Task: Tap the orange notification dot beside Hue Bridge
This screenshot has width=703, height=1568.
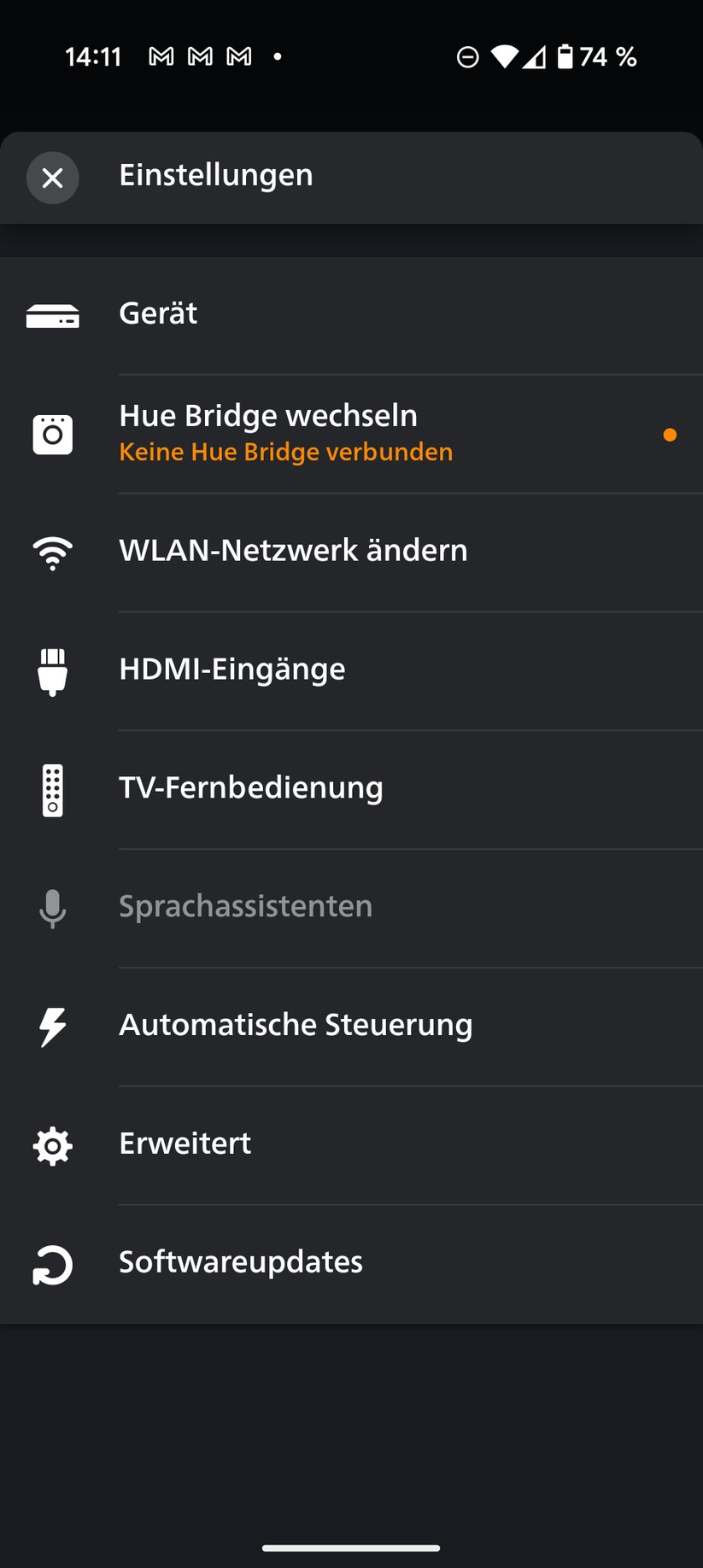Action: (671, 434)
